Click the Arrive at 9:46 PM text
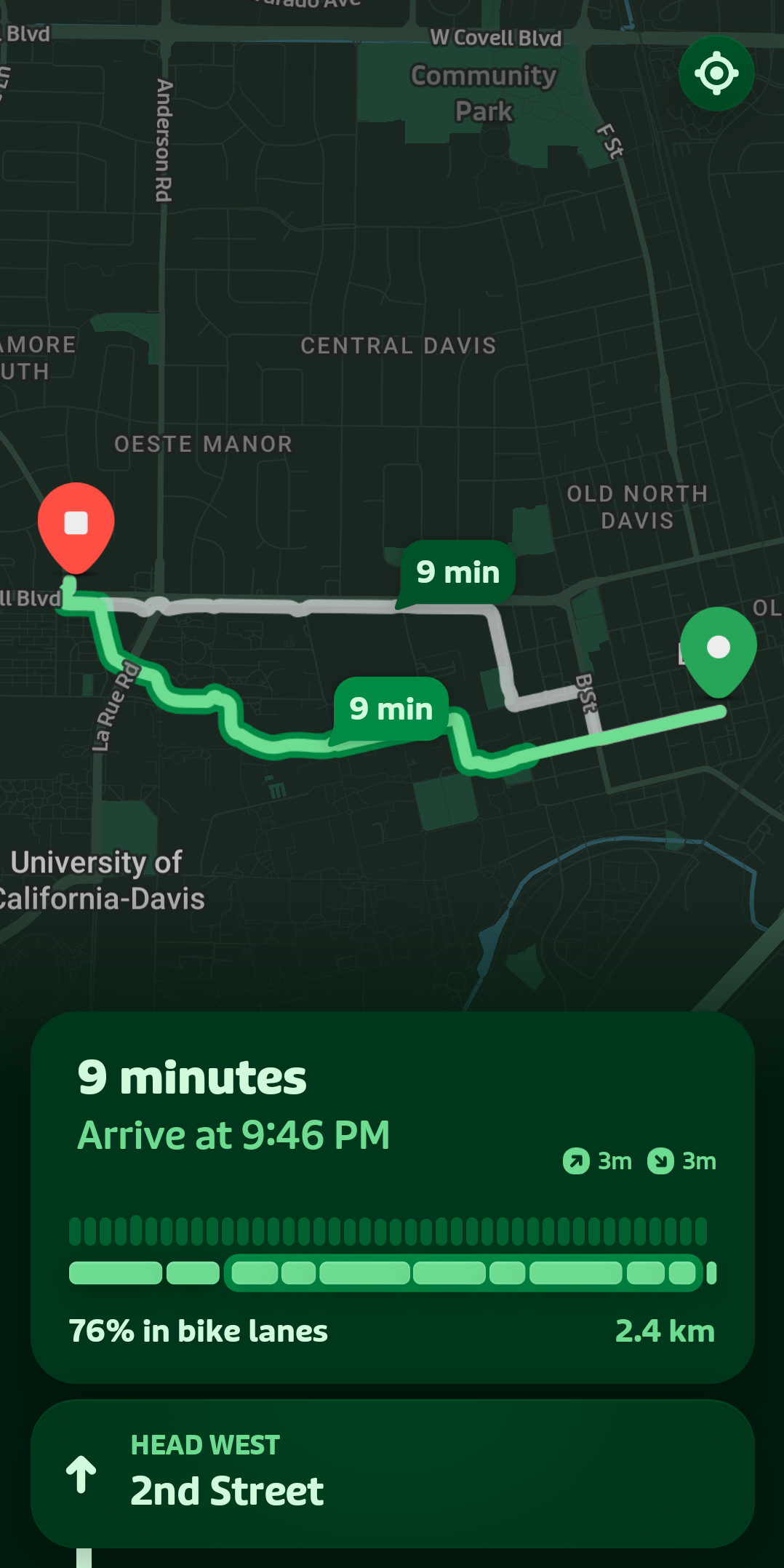Image resolution: width=784 pixels, height=1568 pixels. [x=234, y=1134]
